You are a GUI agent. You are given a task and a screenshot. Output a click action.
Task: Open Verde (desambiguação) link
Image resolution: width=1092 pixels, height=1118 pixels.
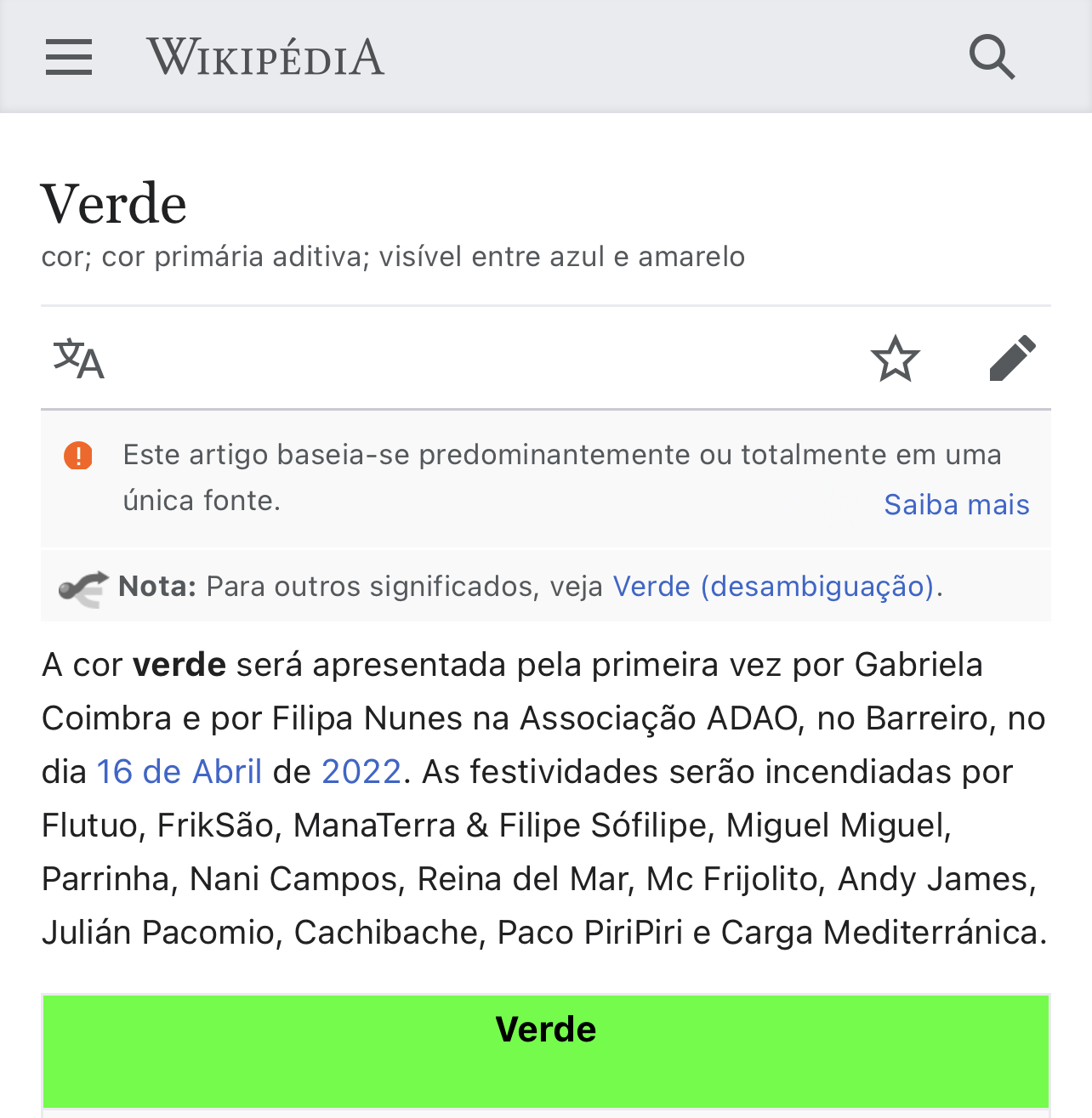[x=774, y=587]
